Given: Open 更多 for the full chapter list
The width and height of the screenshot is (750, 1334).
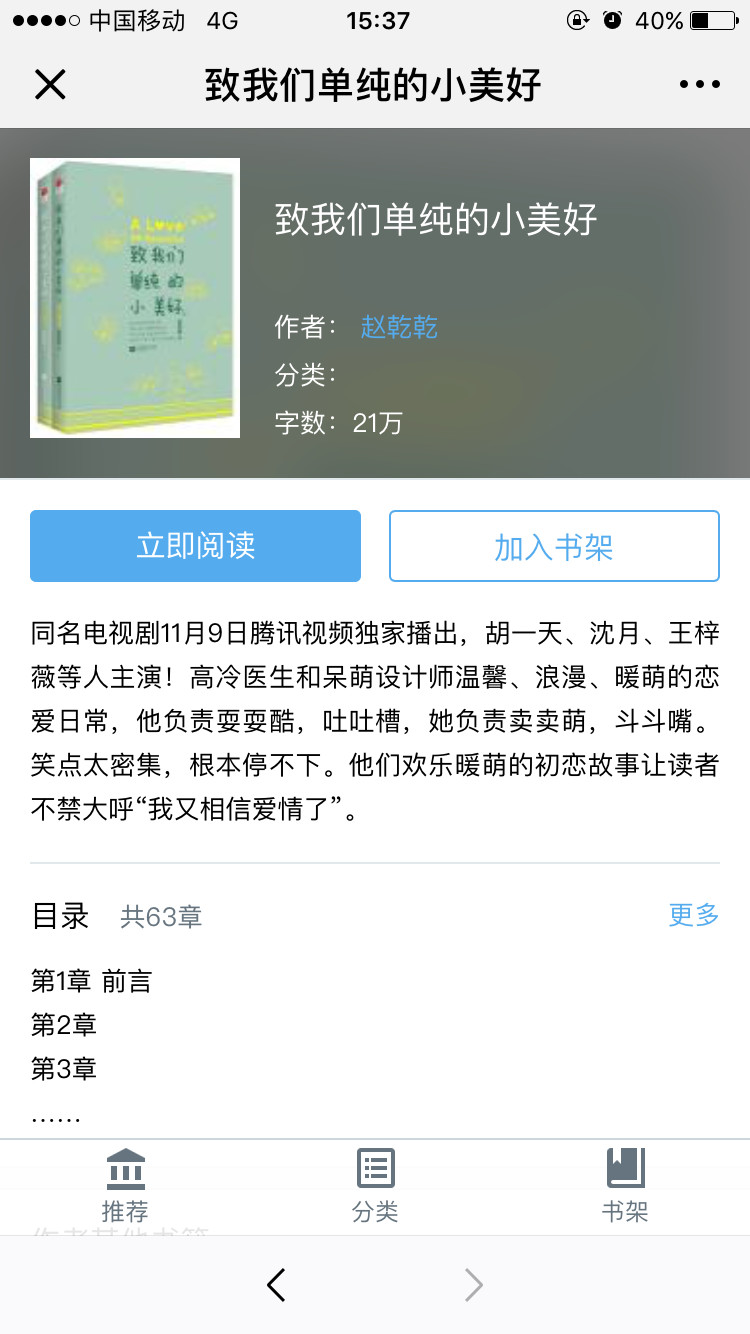Looking at the screenshot, I should [x=693, y=914].
